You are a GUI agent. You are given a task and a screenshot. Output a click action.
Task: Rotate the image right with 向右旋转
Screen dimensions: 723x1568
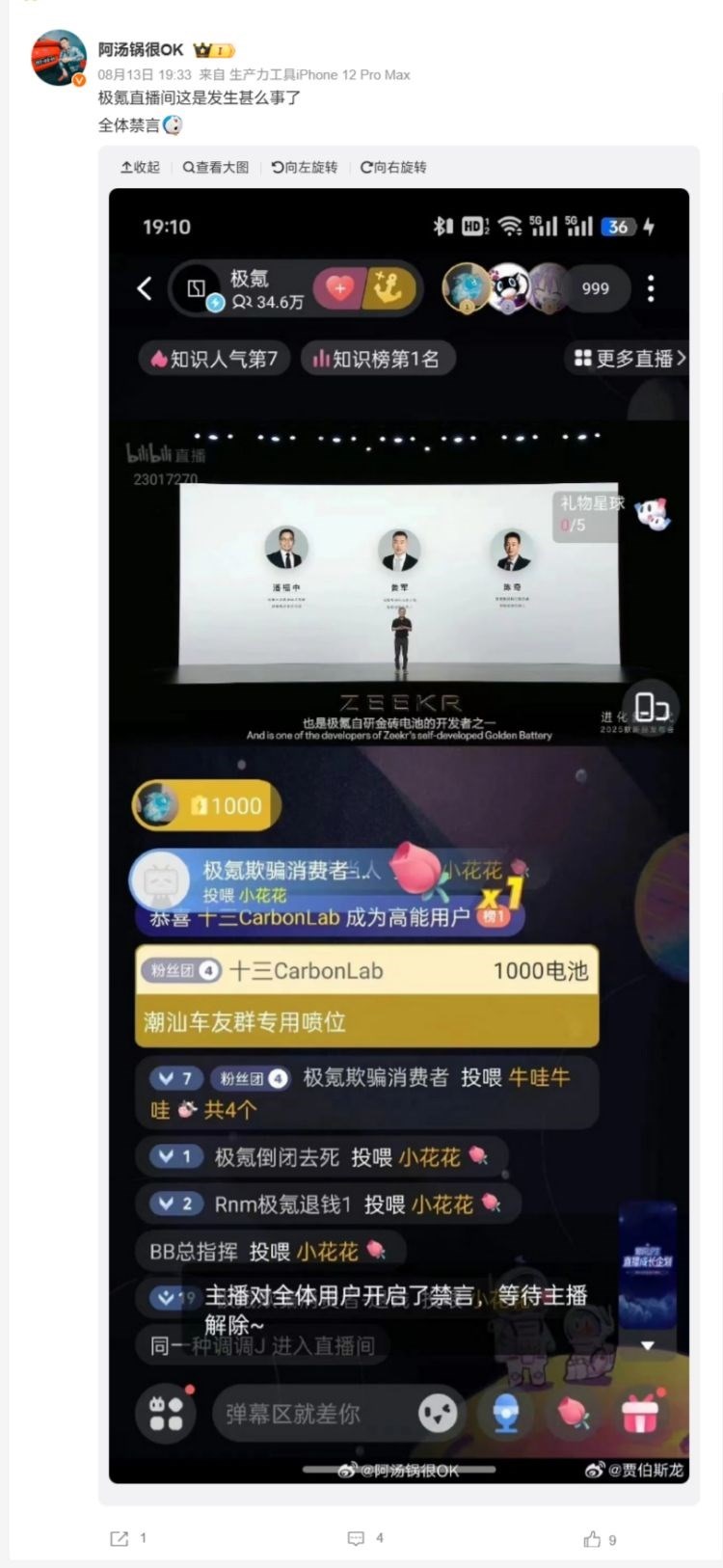(393, 167)
